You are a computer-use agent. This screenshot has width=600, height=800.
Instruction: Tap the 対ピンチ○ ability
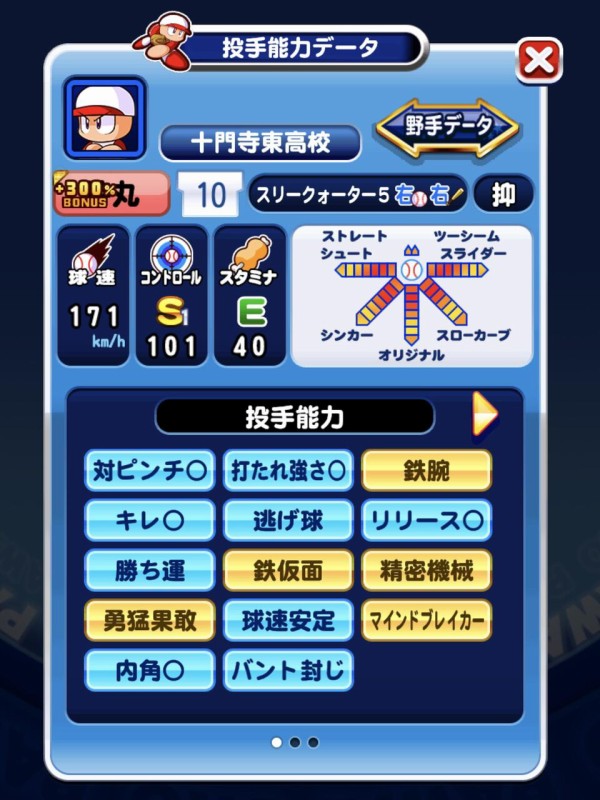(150, 469)
